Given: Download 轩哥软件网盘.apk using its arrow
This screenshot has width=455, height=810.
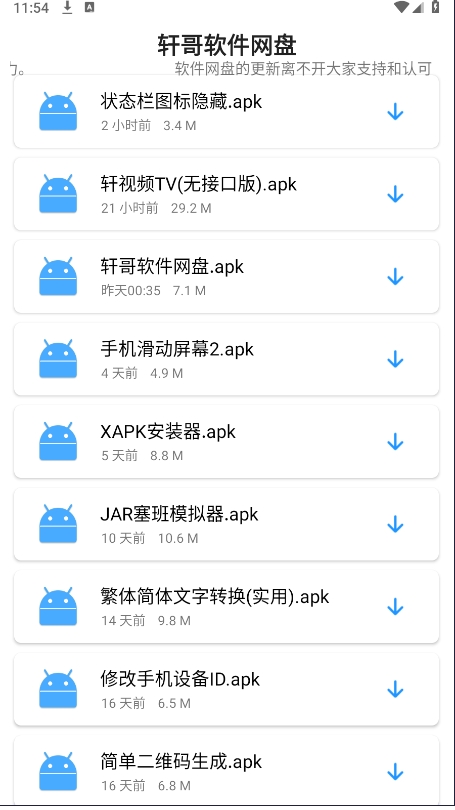Looking at the screenshot, I should (395, 277).
